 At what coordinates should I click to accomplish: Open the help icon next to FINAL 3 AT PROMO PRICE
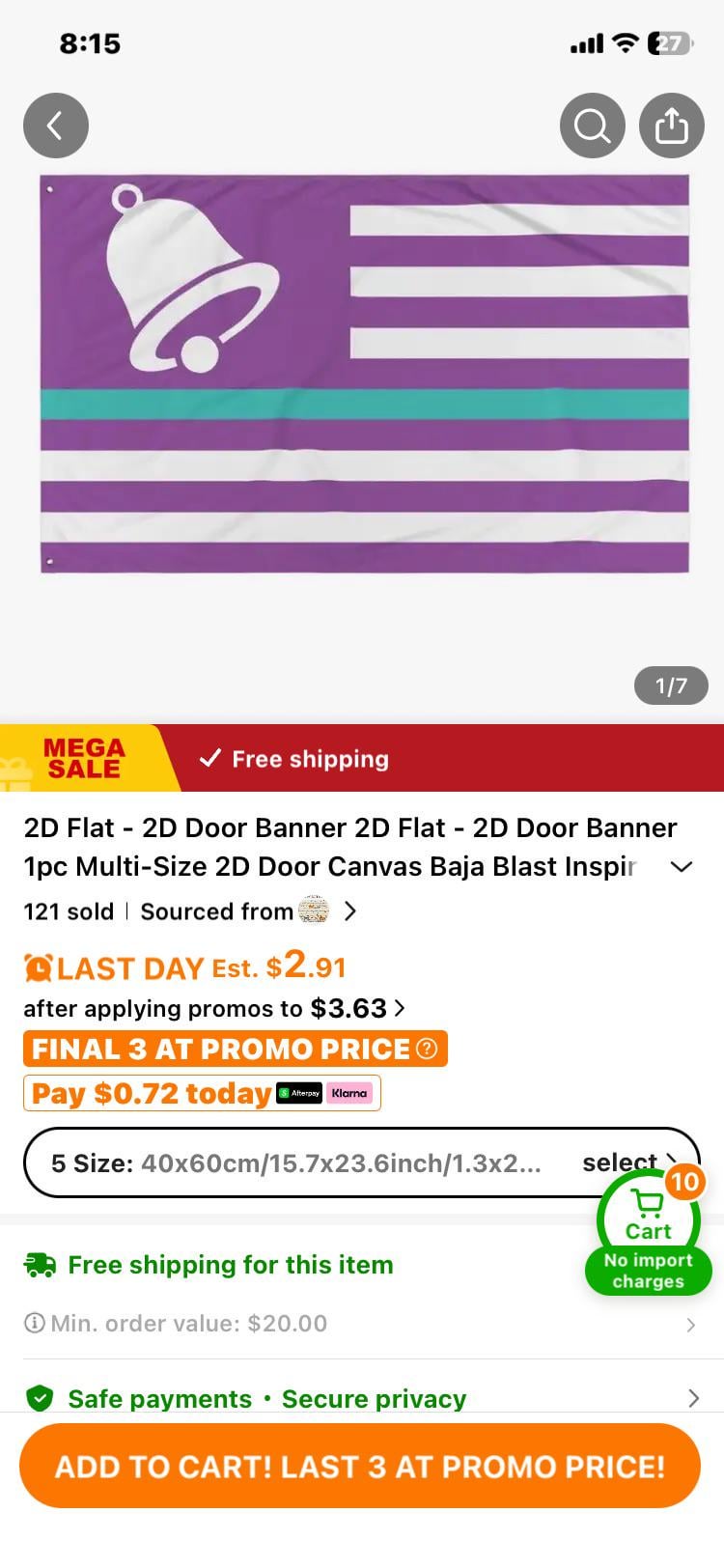click(427, 1050)
